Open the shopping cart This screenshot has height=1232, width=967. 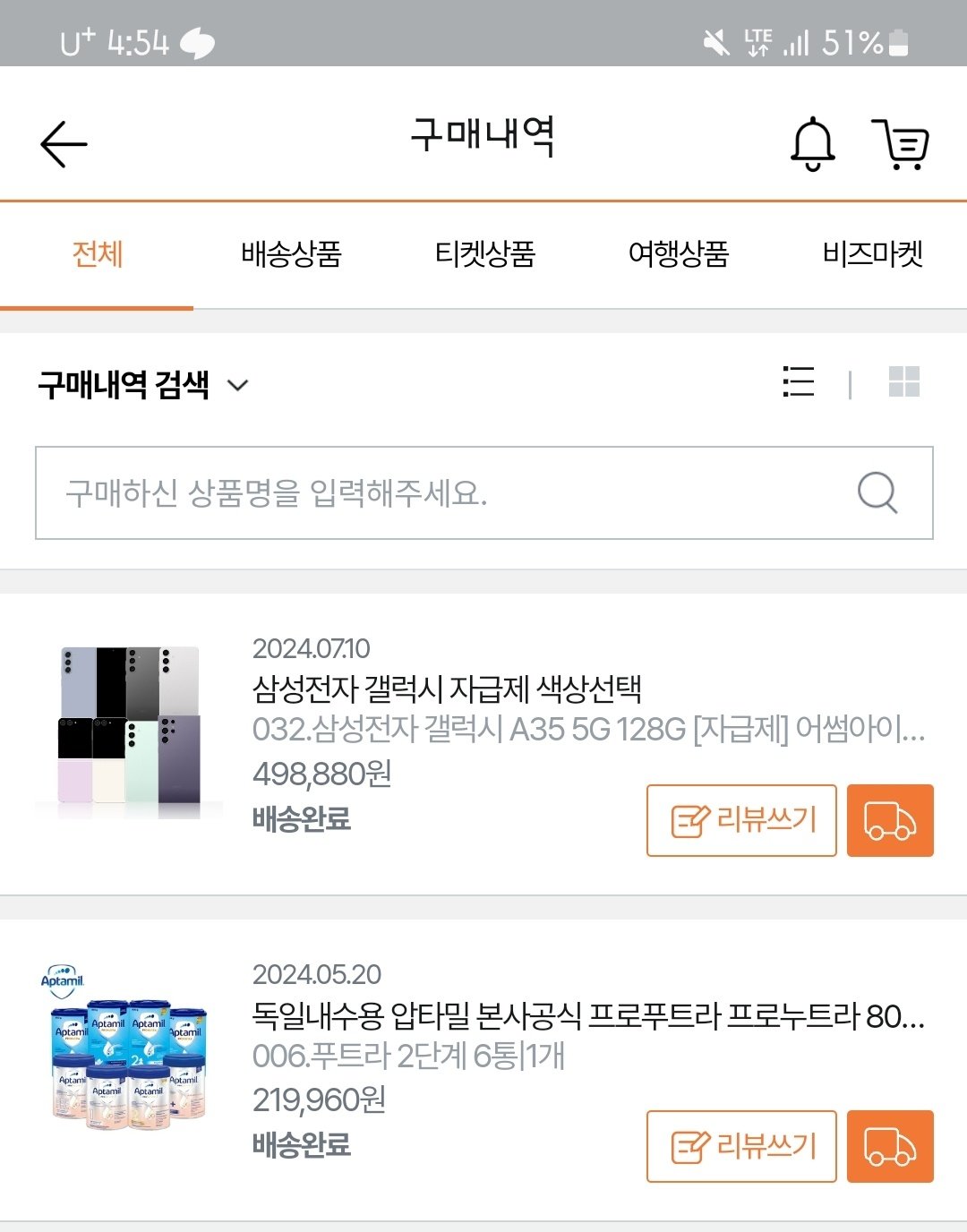pyautogui.click(x=902, y=143)
